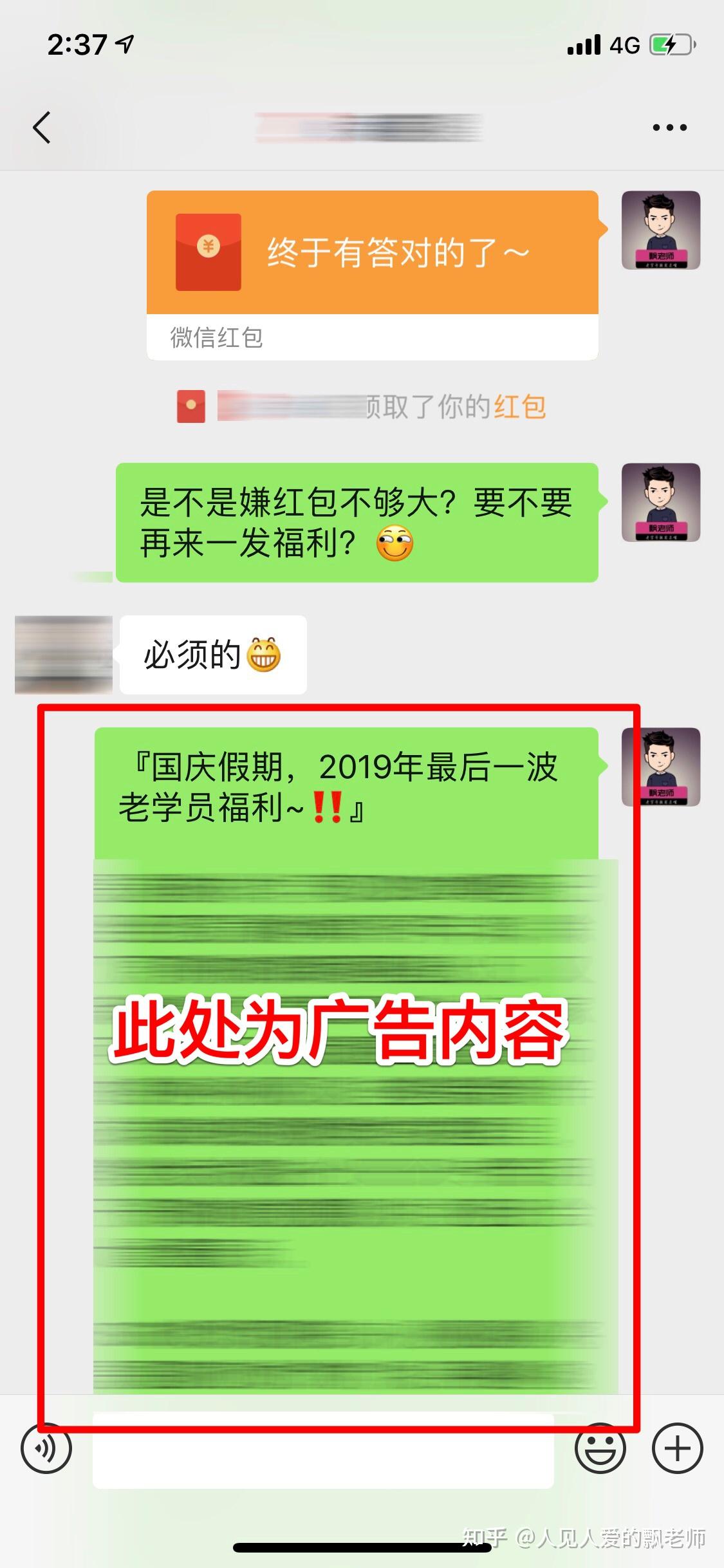Image resolution: width=724 pixels, height=1568 pixels.
Task: Open the plus attachment menu
Action: point(677,1448)
